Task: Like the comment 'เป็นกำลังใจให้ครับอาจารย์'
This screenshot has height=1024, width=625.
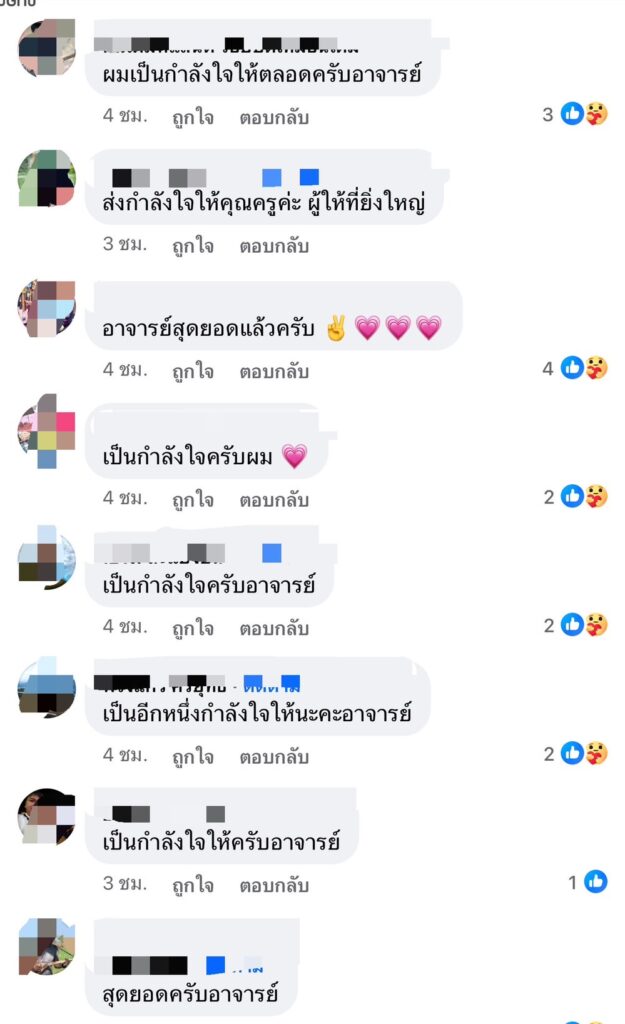Action: pos(192,885)
